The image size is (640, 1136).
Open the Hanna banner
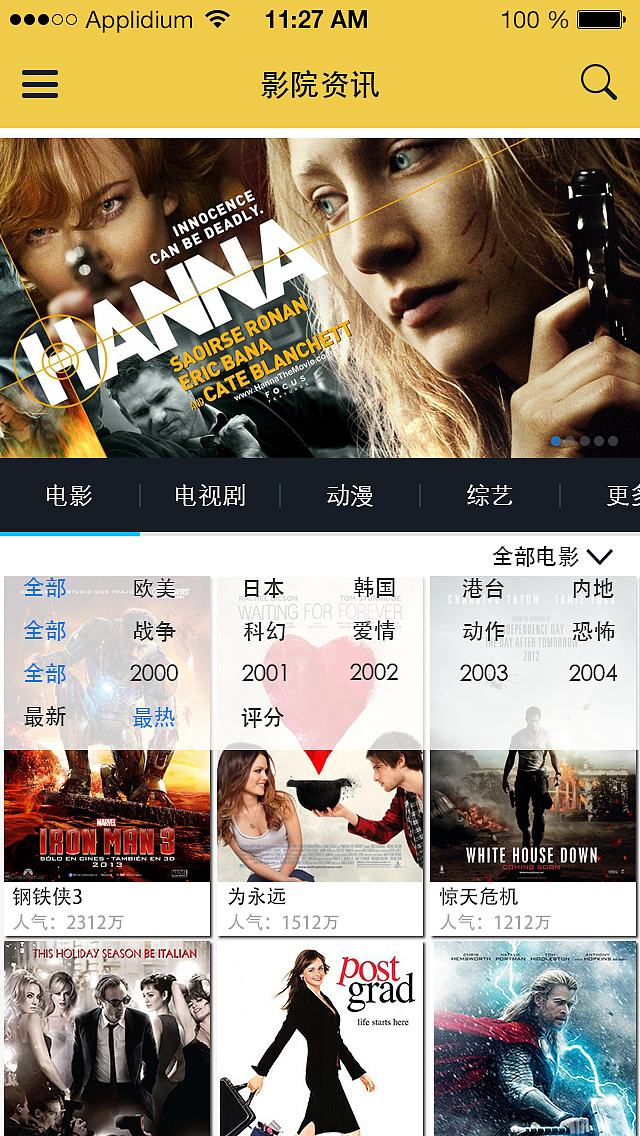pos(320,298)
